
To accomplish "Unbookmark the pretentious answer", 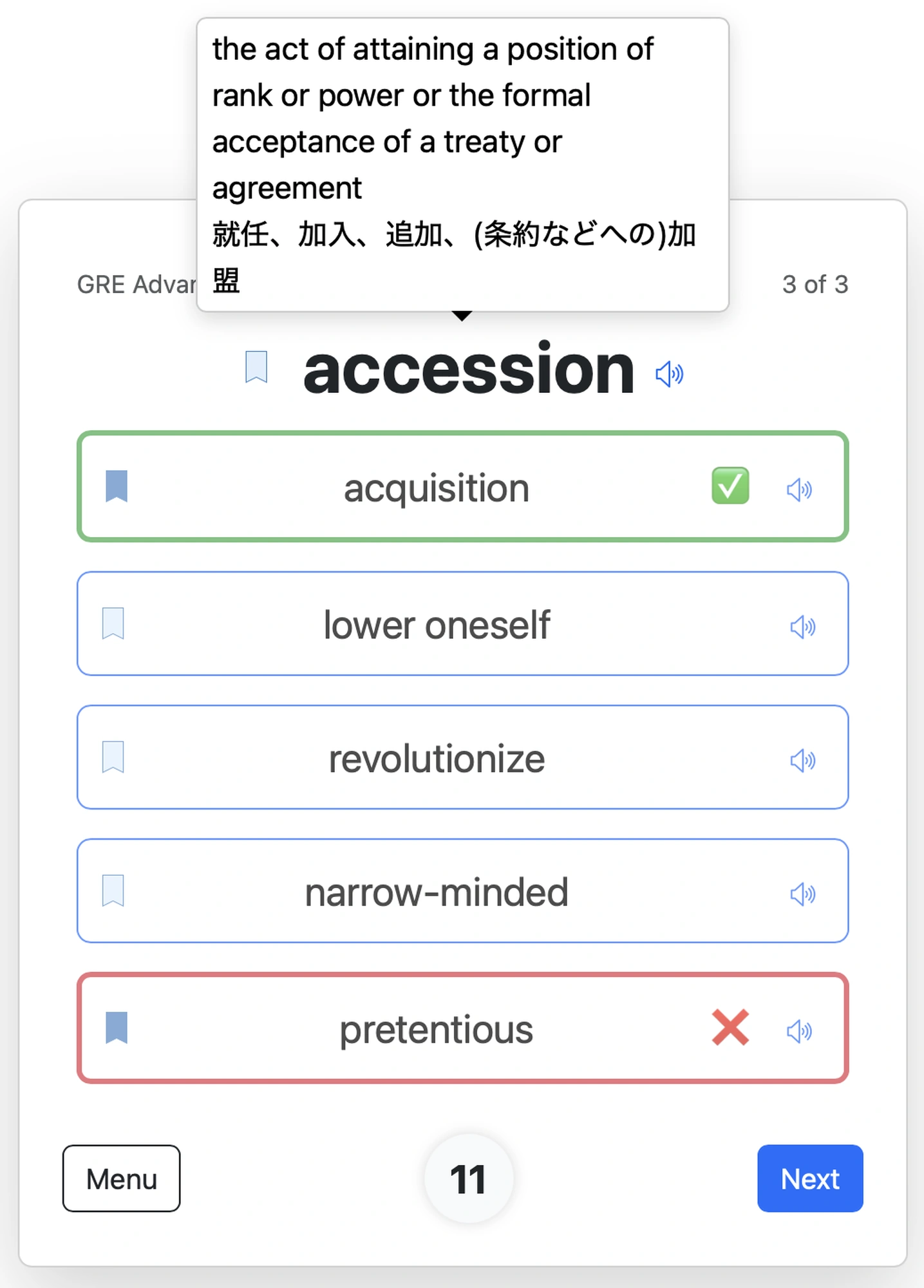I will coord(116,1028).
